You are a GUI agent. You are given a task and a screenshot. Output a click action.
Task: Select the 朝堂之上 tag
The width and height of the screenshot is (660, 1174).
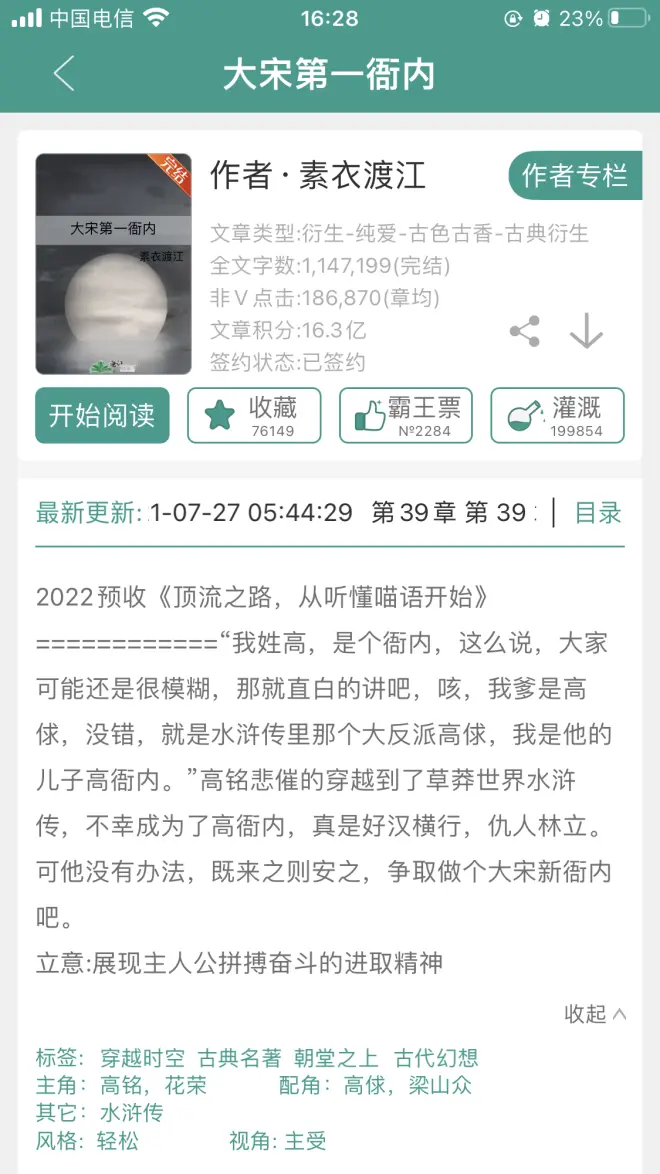(x=336, y=1058)
